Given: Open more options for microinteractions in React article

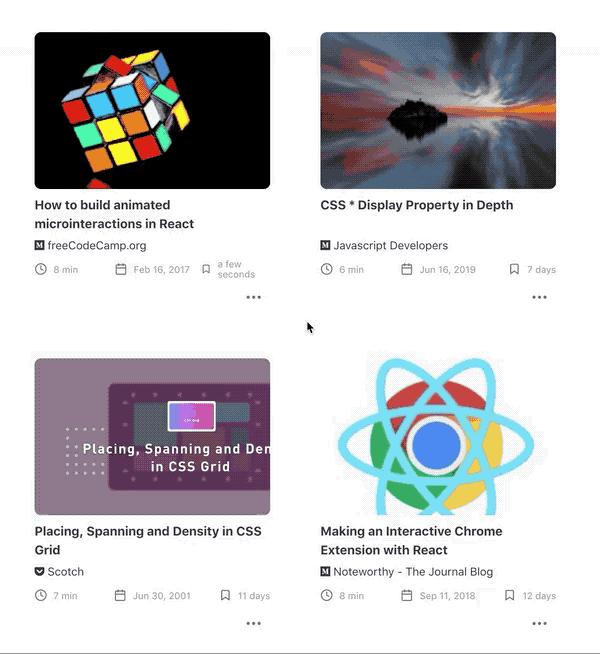Looking at the screenshot, I should tap(254, 297).
